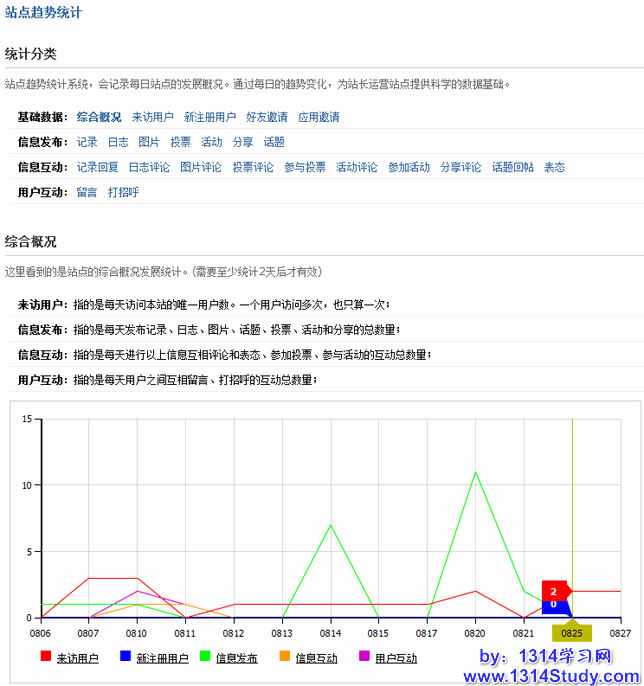Open 投票 statistics link

[180, 142]
